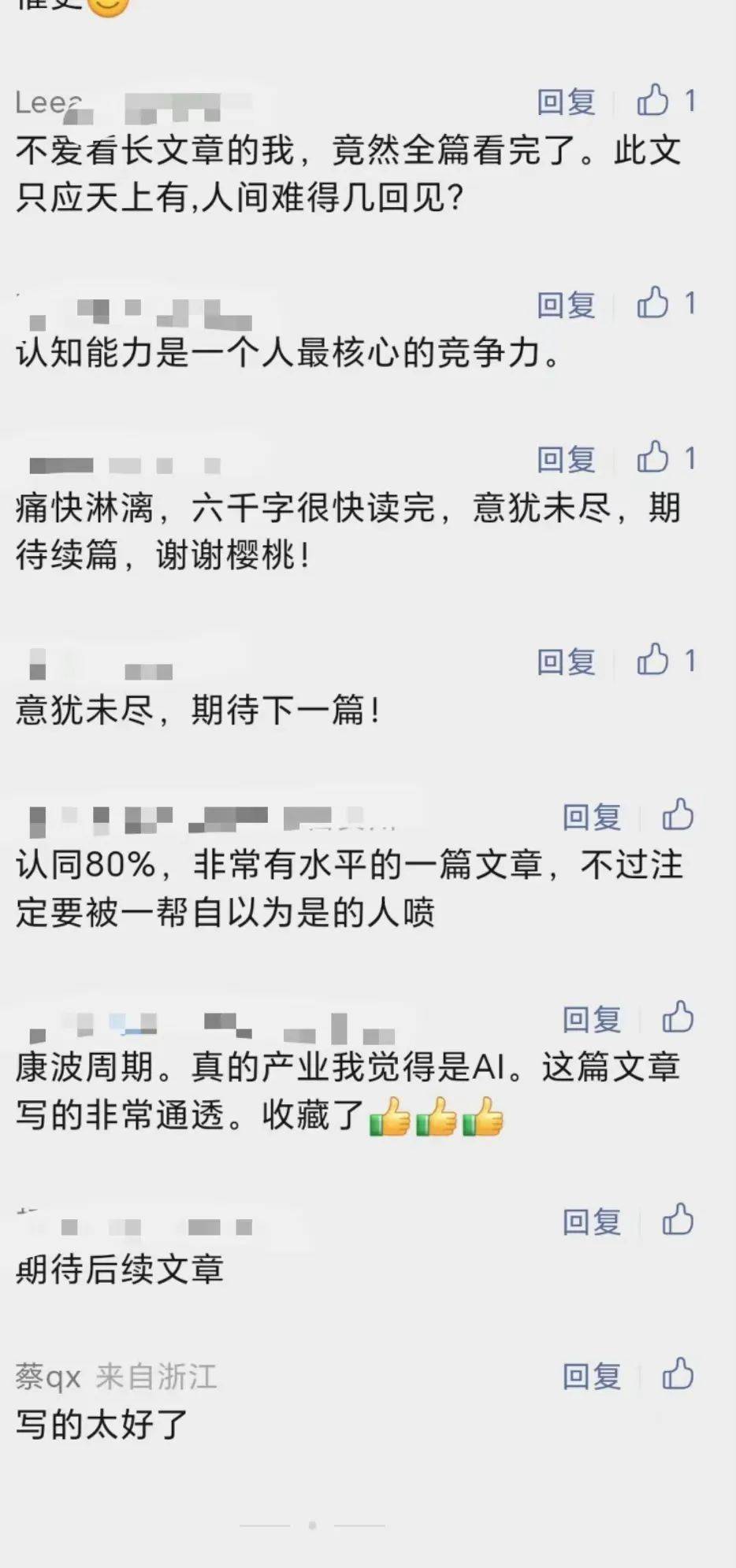The image size is (736, 1568).
Task: Like 蔡qx's comment '写的太好了'
Action: 678,1375
